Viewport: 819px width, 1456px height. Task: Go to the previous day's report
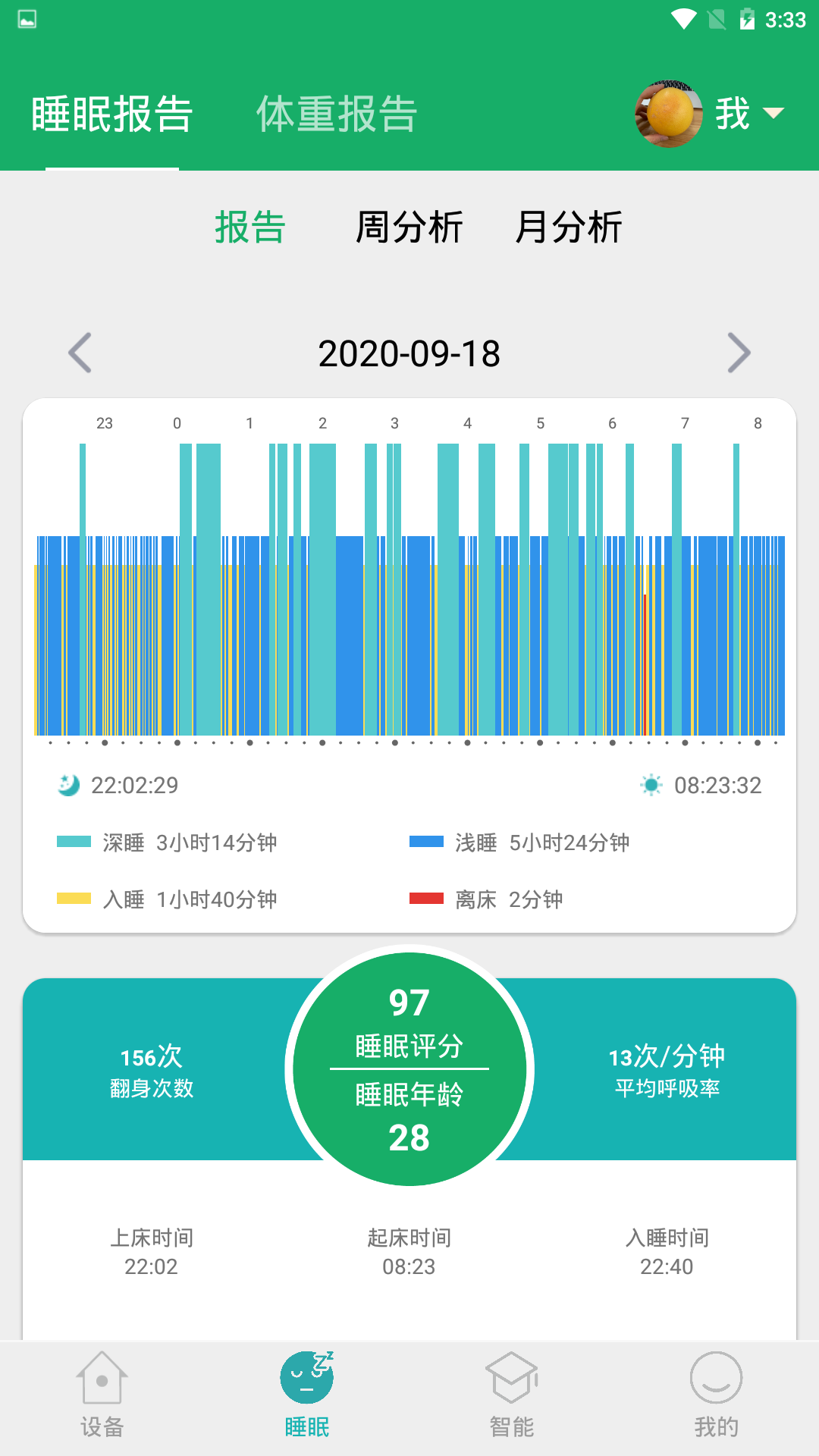coord(80,353)
